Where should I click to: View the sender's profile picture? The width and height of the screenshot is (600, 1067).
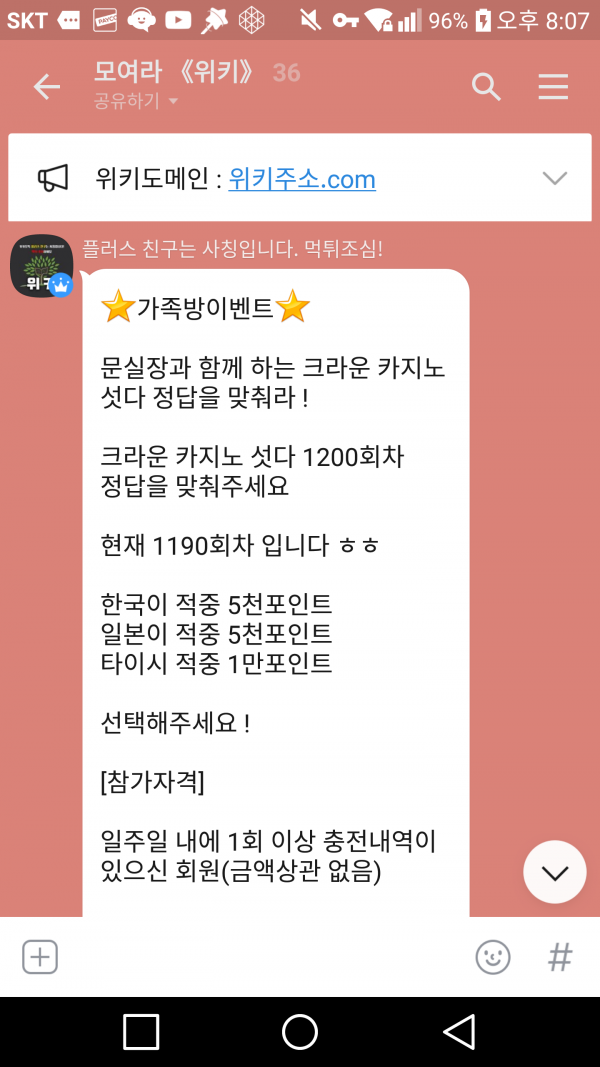coord(41,265)
